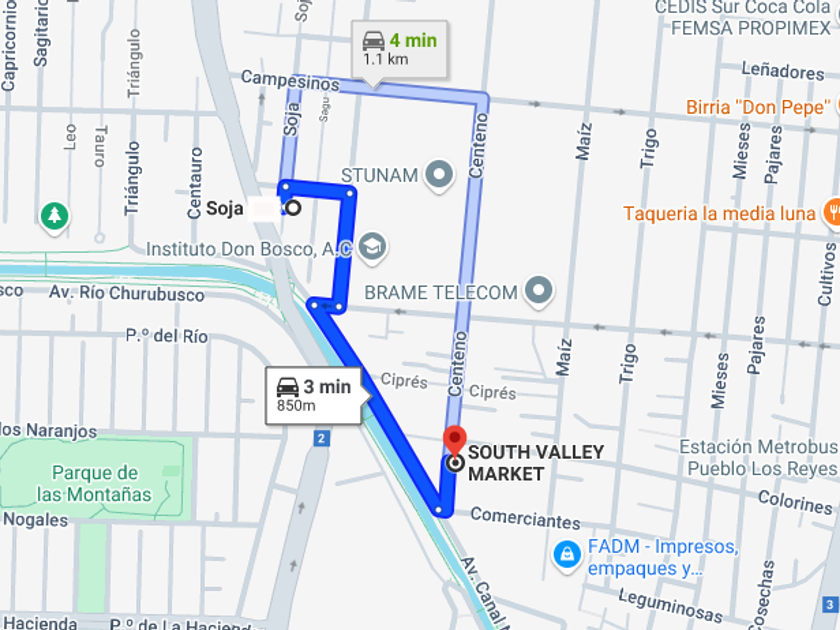Screen dimensions: 840x630
Task: Tap the BRAME TELECOM place marker
Action: (x=538, y=291)
